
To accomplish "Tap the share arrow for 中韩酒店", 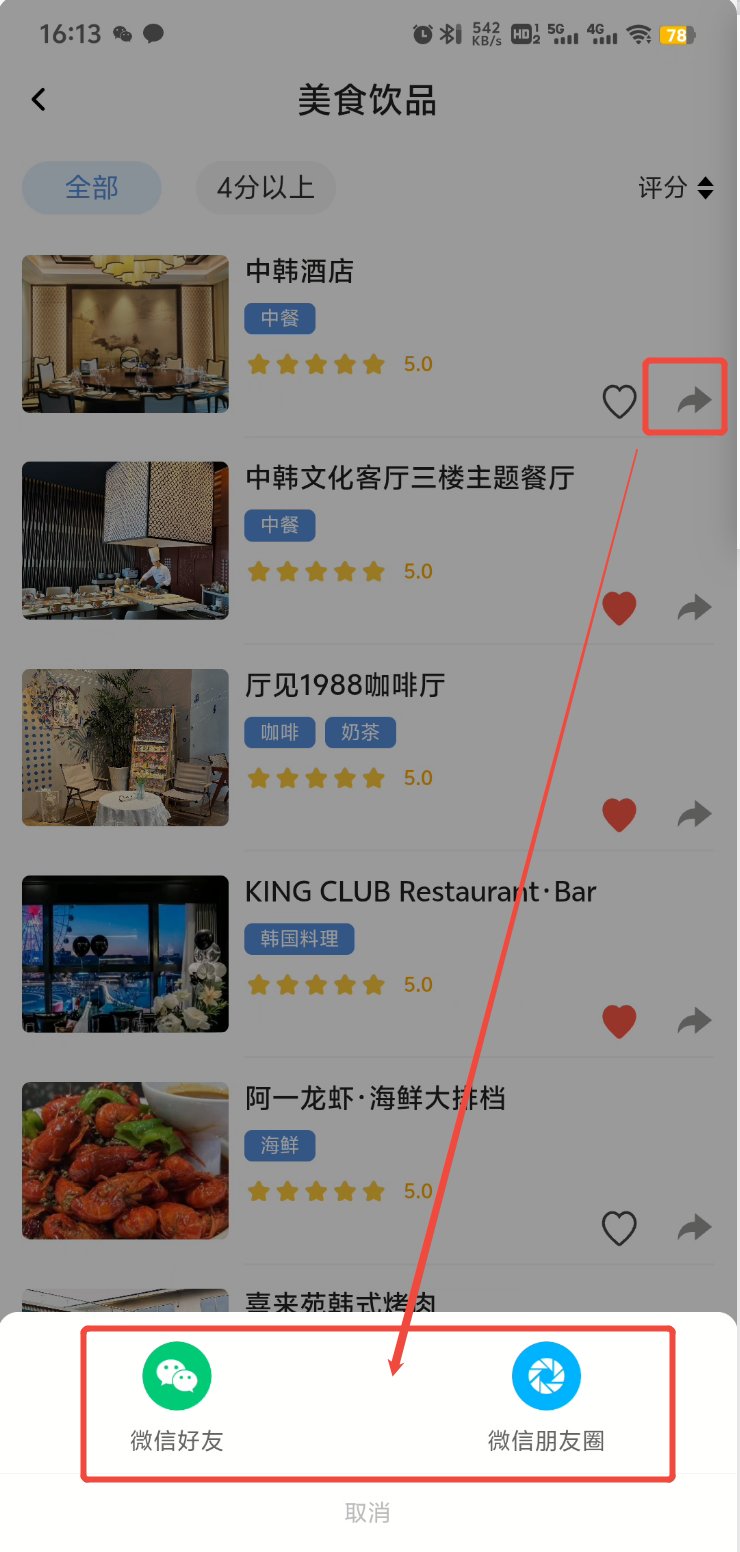I will [694, 401].
